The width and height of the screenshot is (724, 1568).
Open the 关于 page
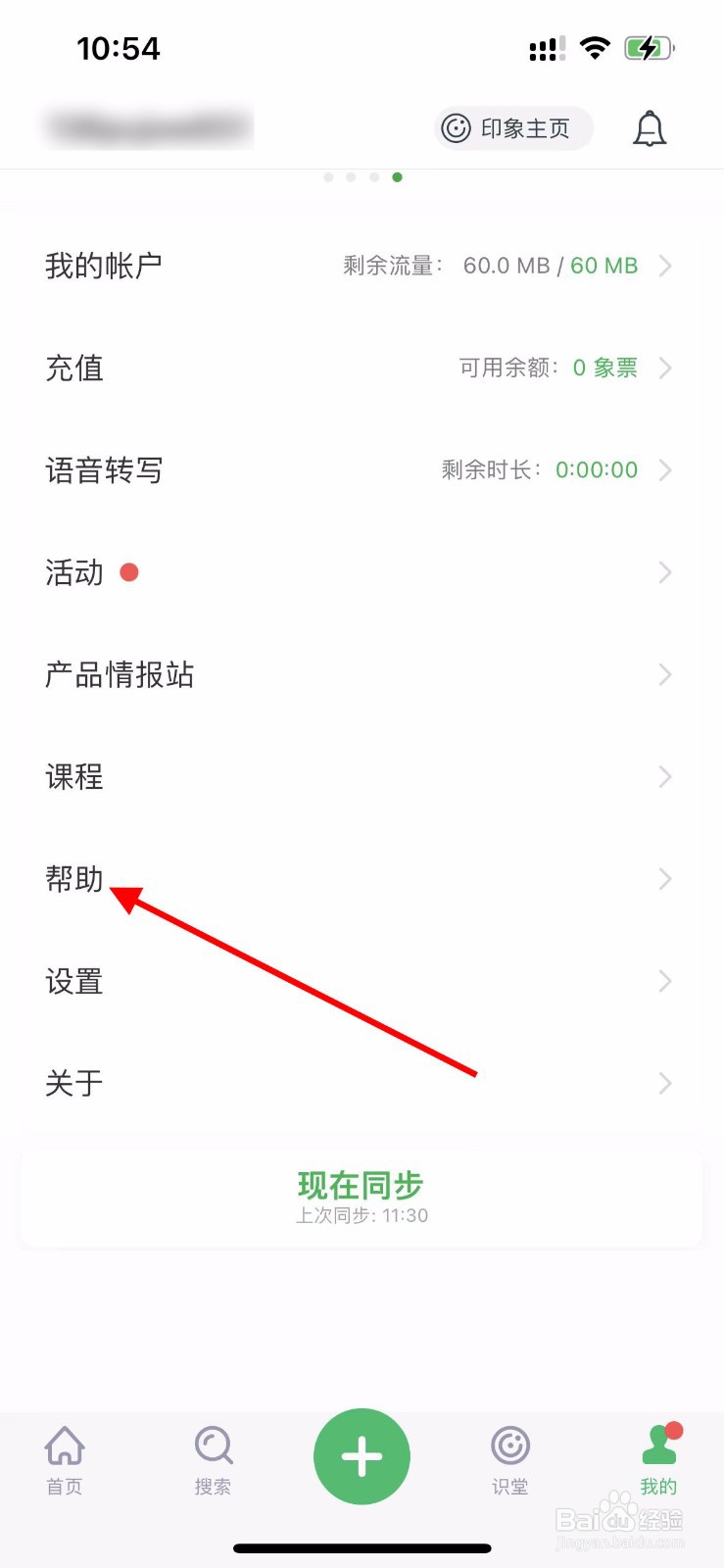pyautogui.click(x=74, y=1083)
